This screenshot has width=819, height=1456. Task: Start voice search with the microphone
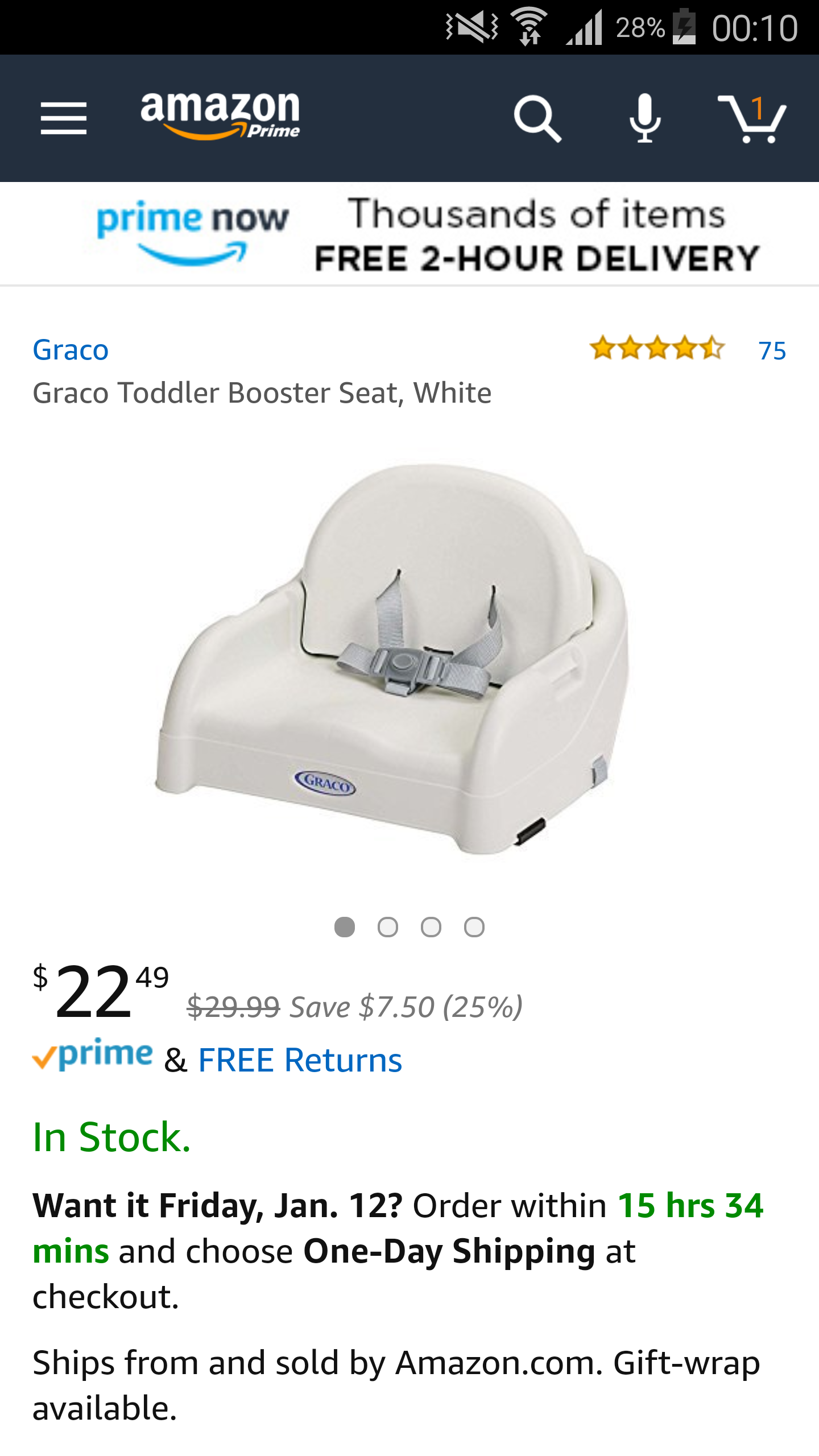[645, 118]
